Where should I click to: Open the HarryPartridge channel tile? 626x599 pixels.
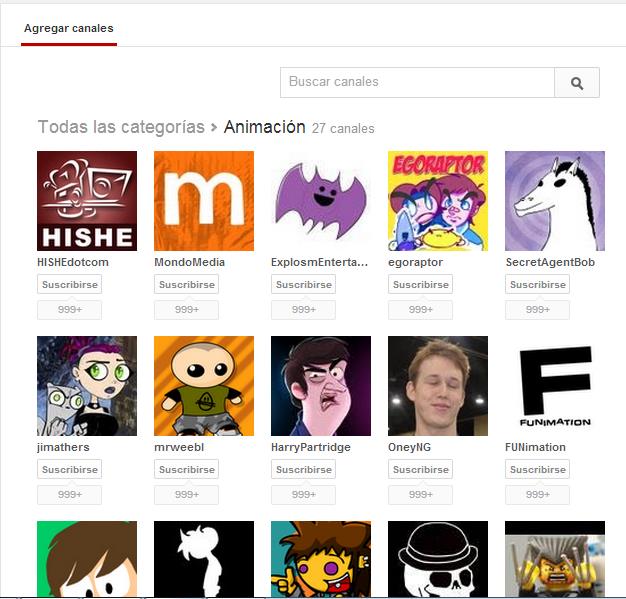[321, 386]
